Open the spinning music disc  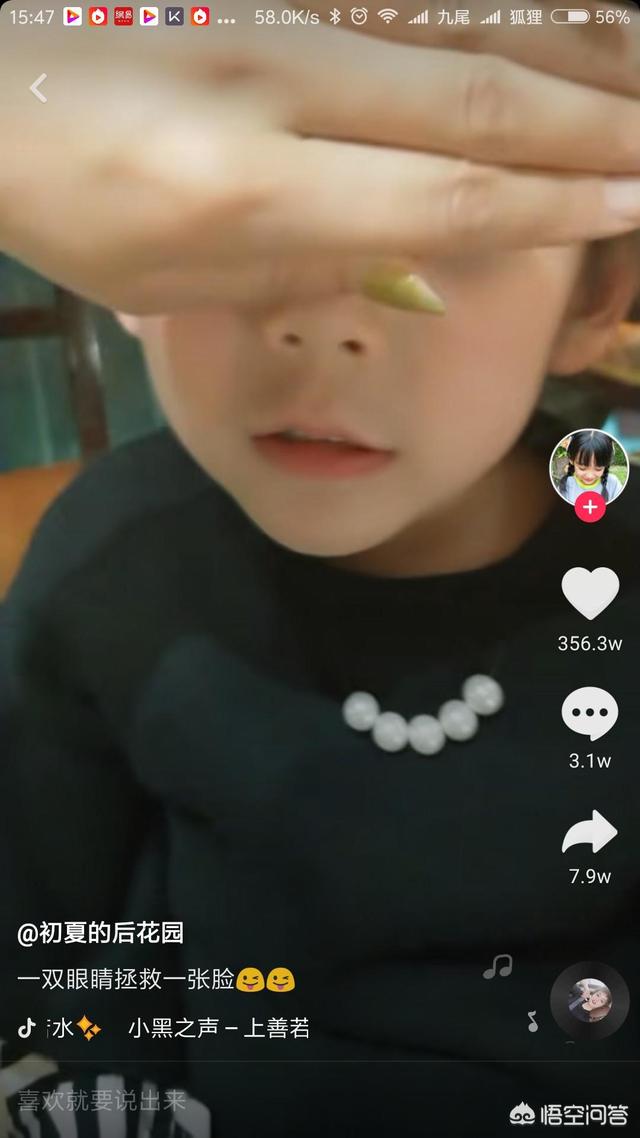coord(589,1000)
